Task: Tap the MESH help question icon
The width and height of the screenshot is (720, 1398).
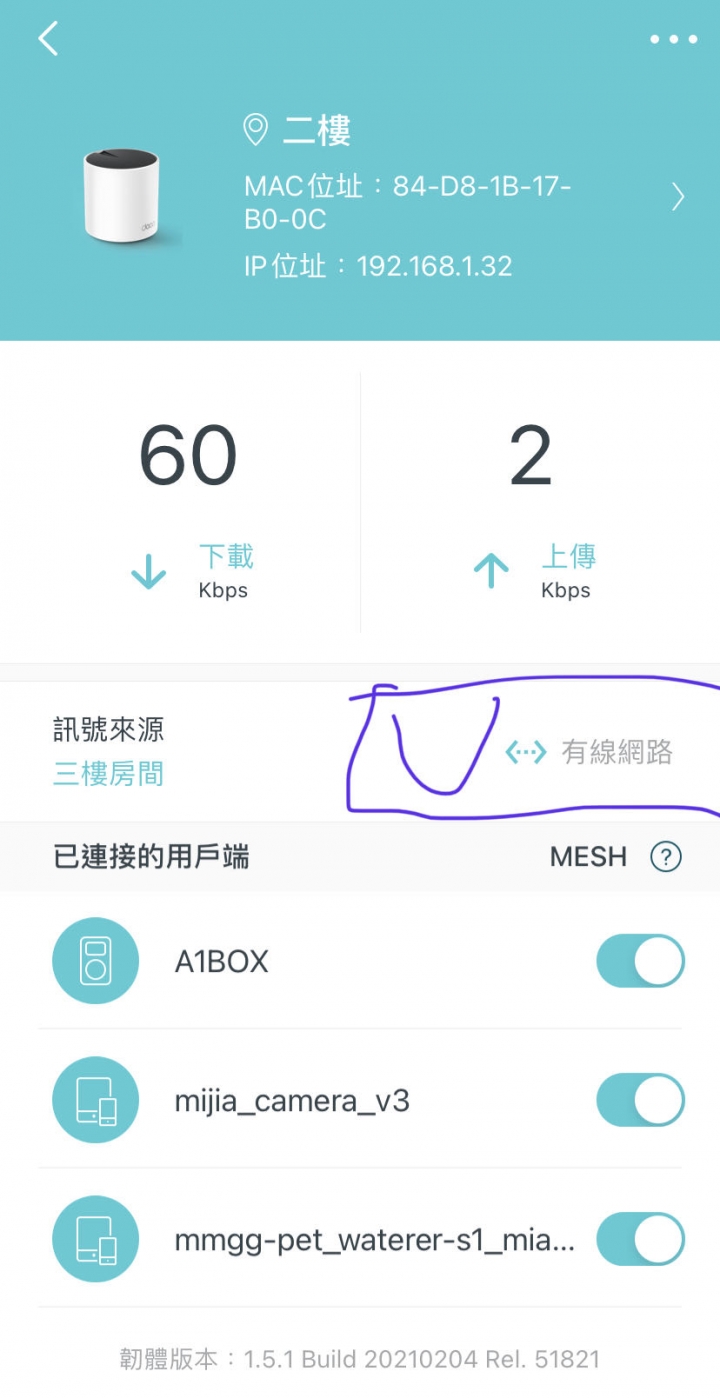Action: (x=666, y=857)
